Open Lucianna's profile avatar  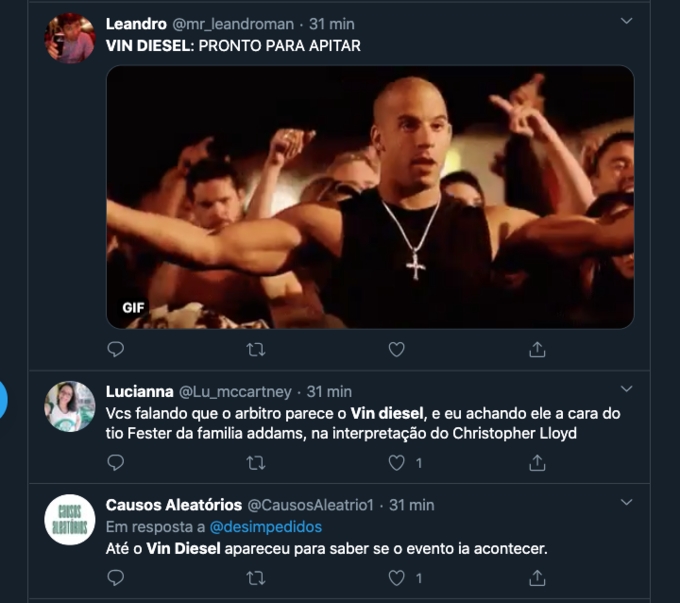tap(70, 406)
